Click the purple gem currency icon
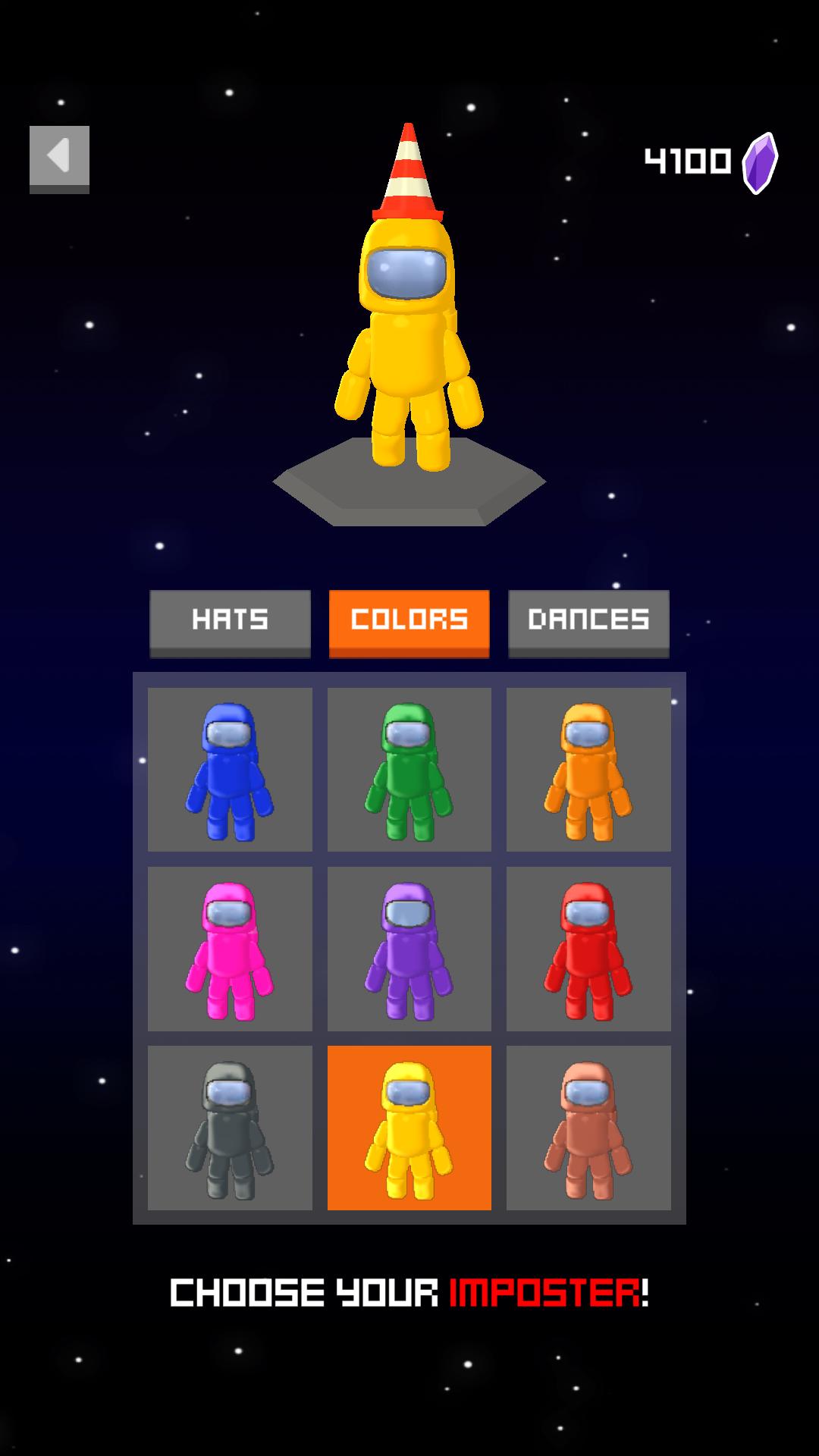The height and width of the screenshot is (1456, 819). [x=758, y=162]
